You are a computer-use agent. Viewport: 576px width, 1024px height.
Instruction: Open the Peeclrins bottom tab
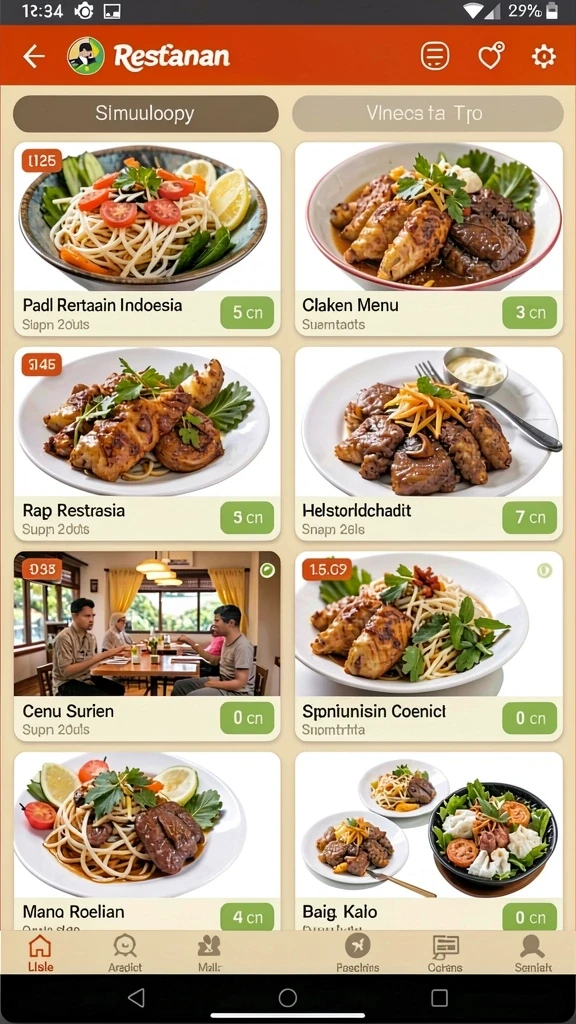(x=358, y=953)
